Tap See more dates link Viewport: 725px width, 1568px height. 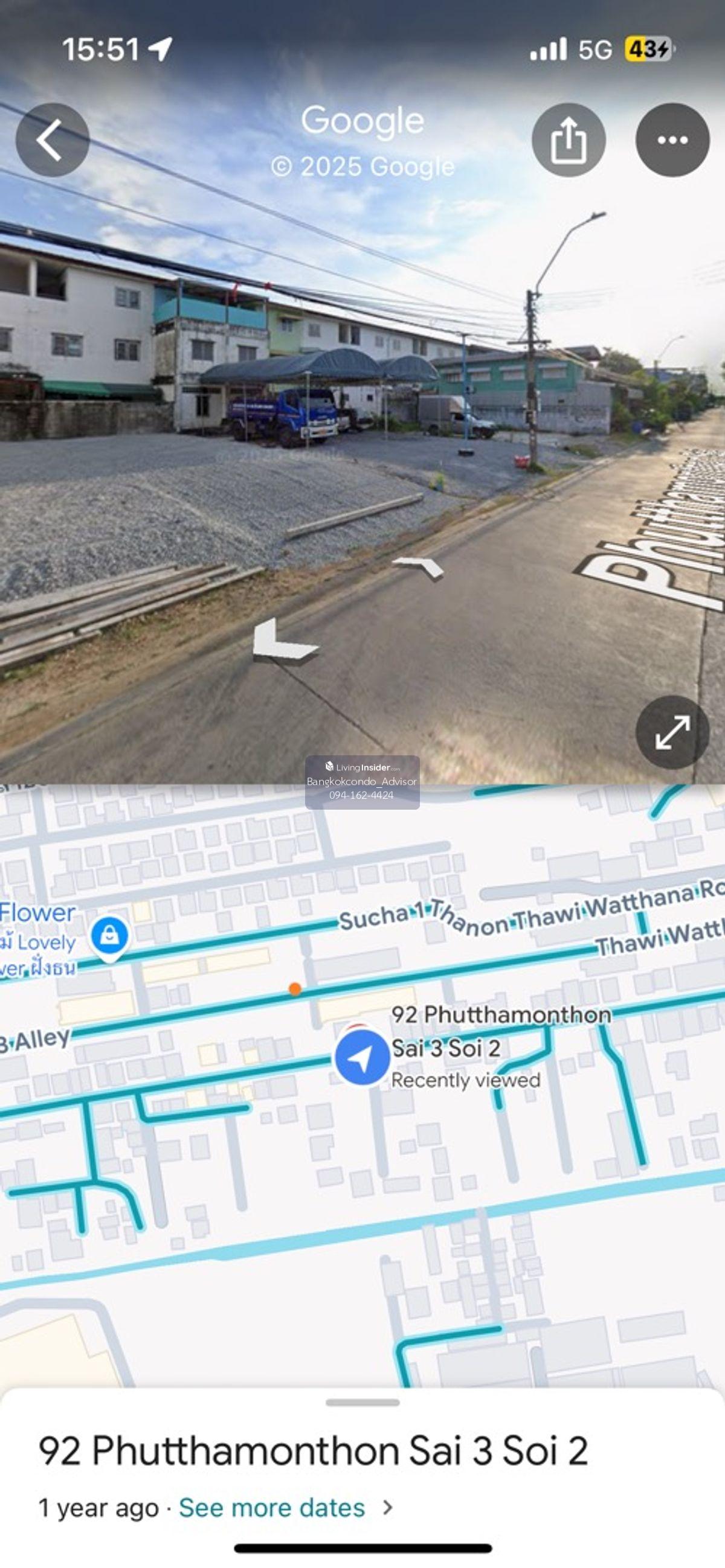click(x=272, y=1508)
